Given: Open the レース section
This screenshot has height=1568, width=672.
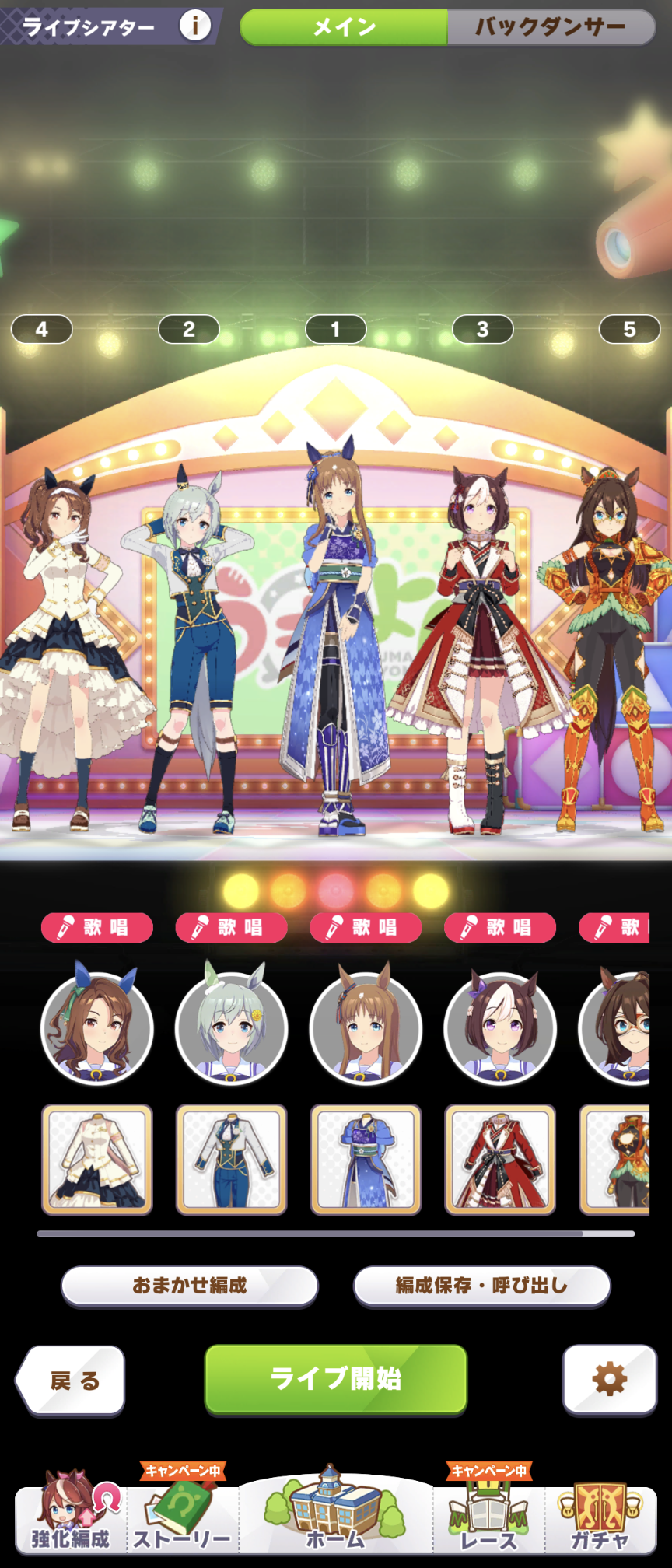Looking at the screenshot, I should (488, 1517).
